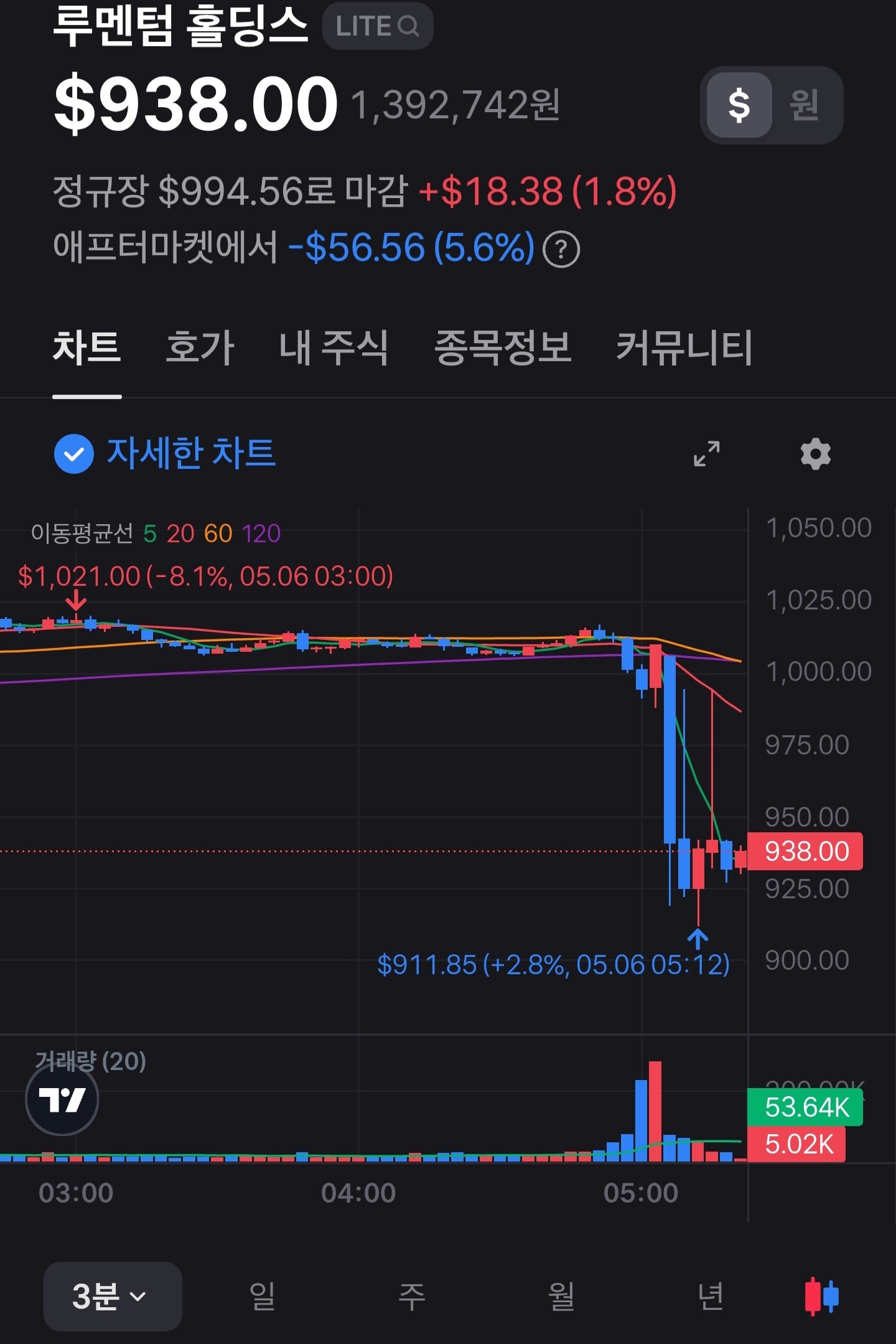Select the 월 monthly chart period

point(561,1297)
